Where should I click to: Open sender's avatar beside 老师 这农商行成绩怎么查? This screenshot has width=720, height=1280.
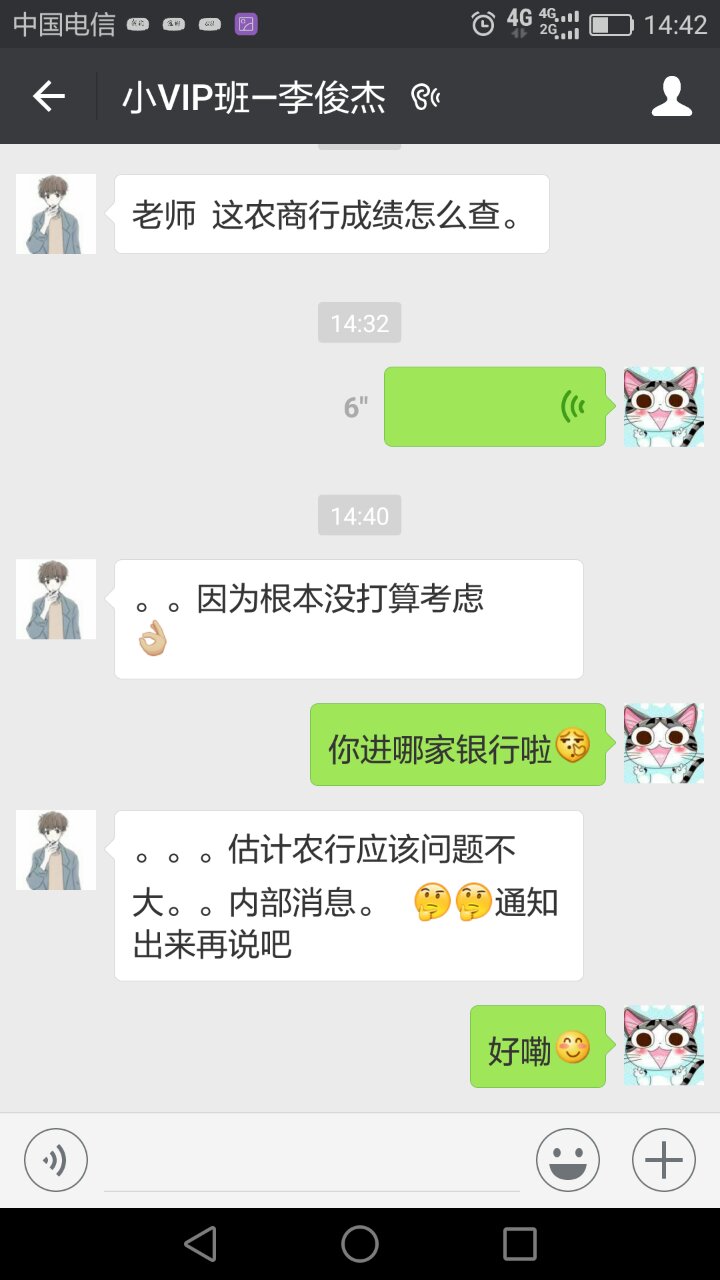[x=56, y=214]
